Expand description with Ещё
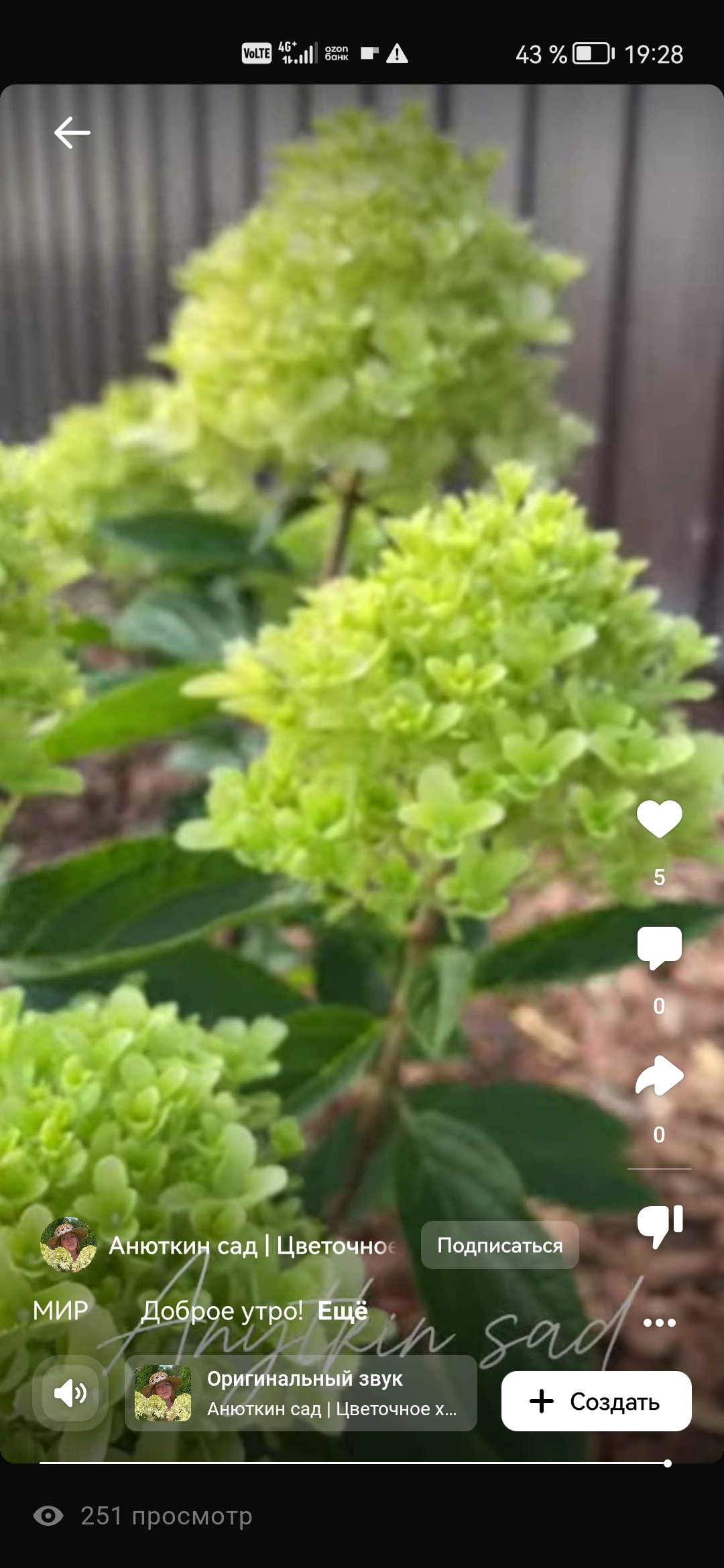The height and width of the screenshot is (1568, 724). (x=343, y=1311)
